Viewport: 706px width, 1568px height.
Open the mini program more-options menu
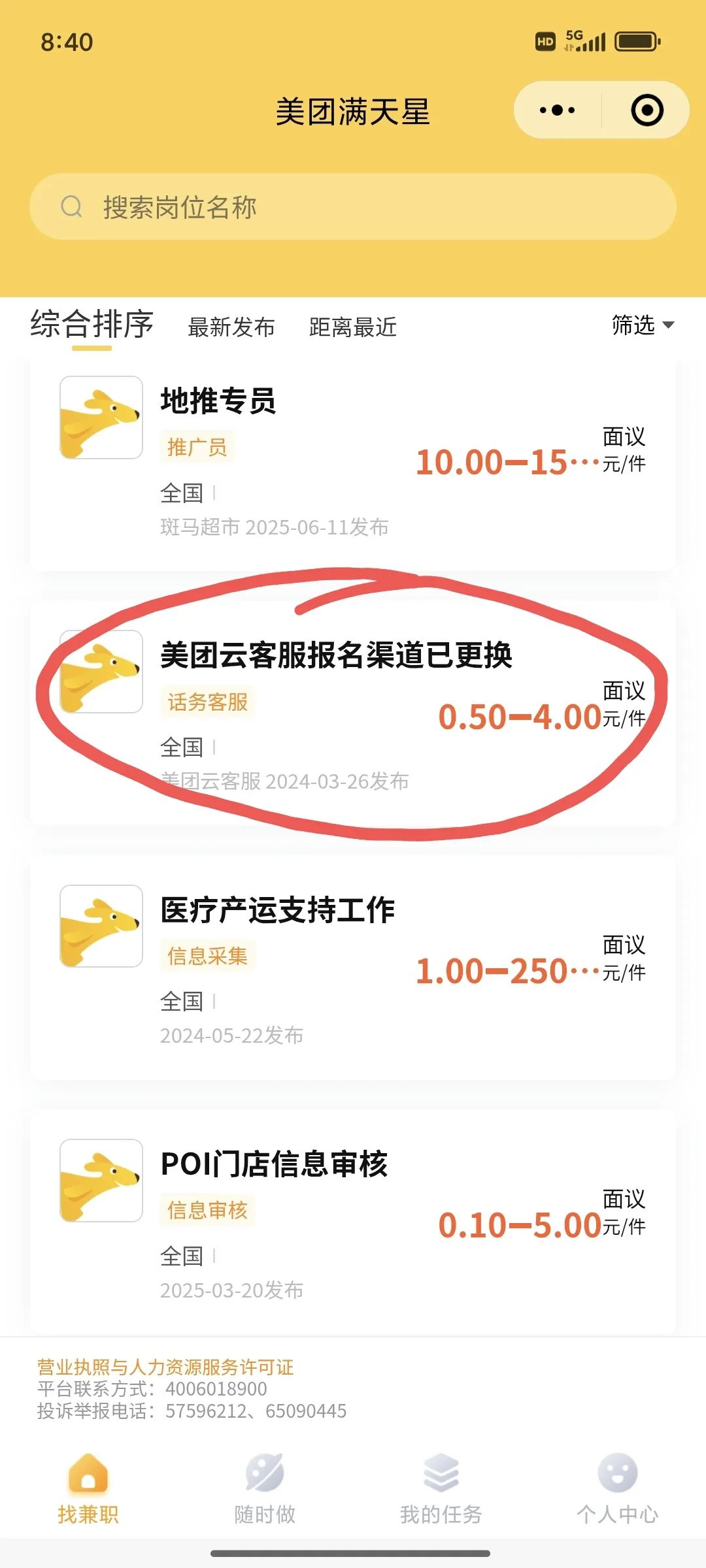pyautogui.click(x=557, y=110)
